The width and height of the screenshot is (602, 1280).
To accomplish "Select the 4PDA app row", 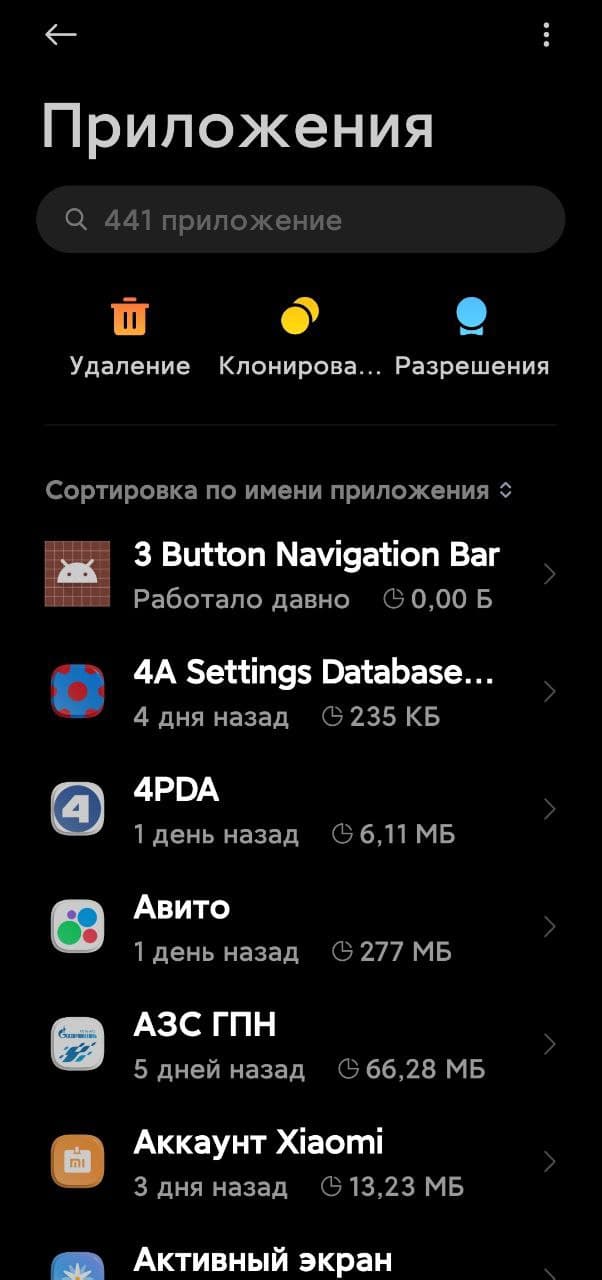I will coord(301,810).
